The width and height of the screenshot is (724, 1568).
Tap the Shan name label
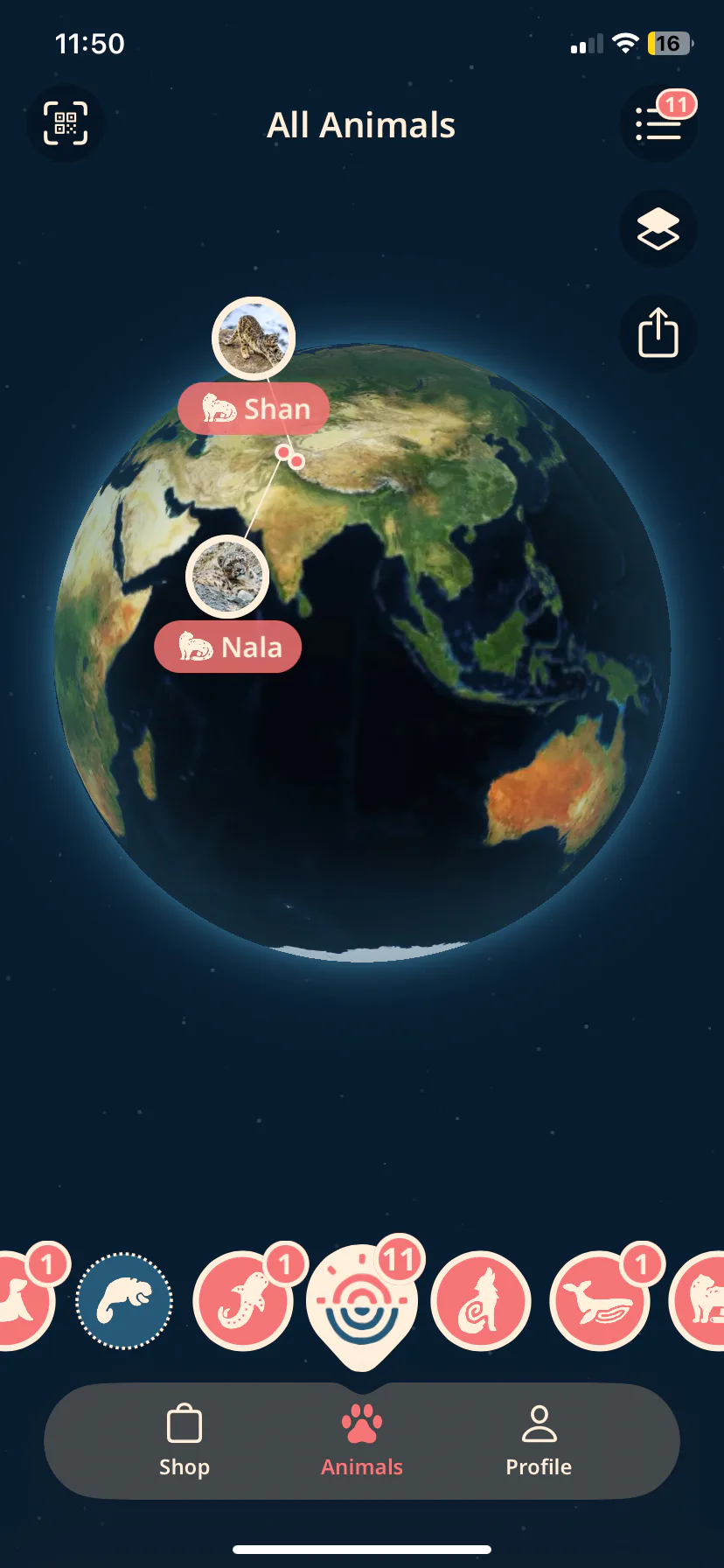(254, 409)
